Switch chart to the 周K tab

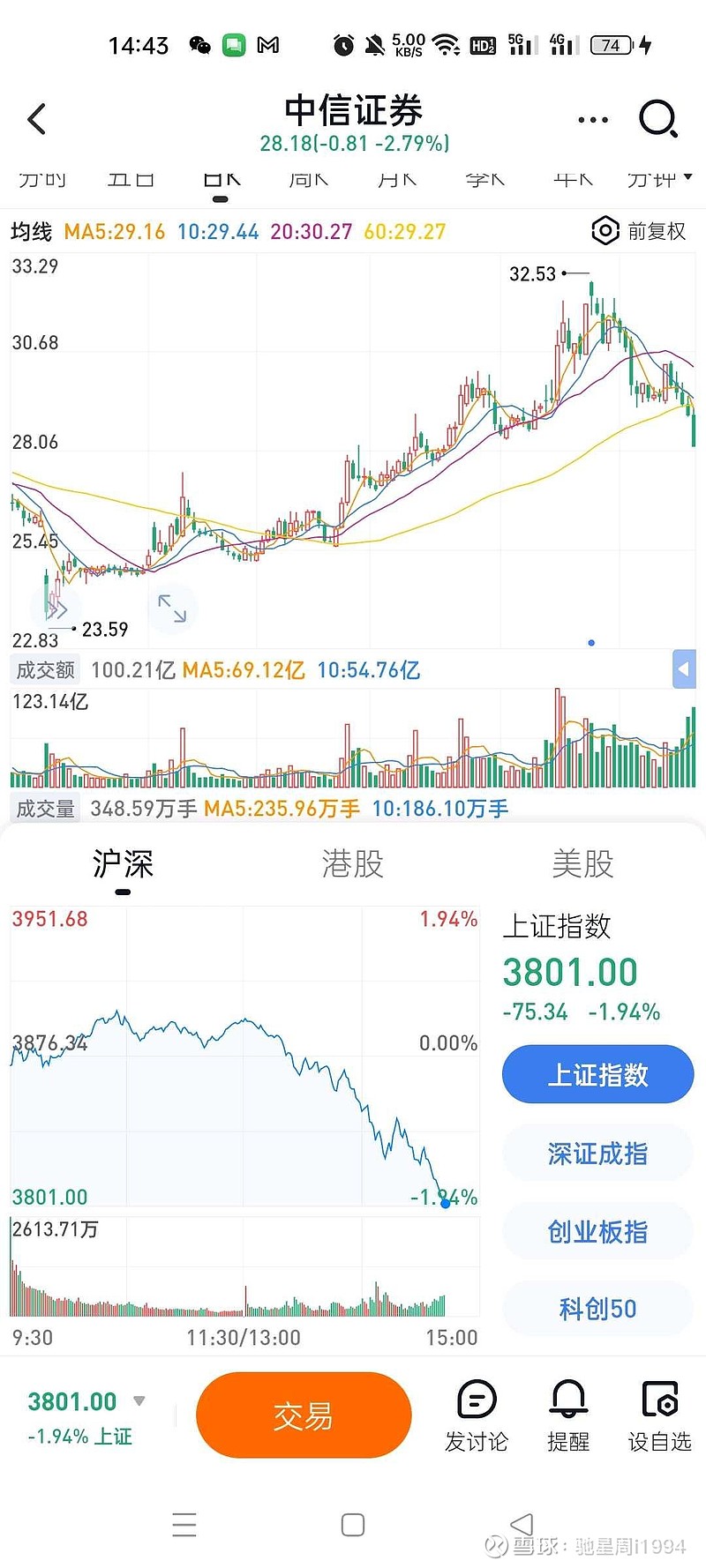pyautogui.click(x=309, y=181)
